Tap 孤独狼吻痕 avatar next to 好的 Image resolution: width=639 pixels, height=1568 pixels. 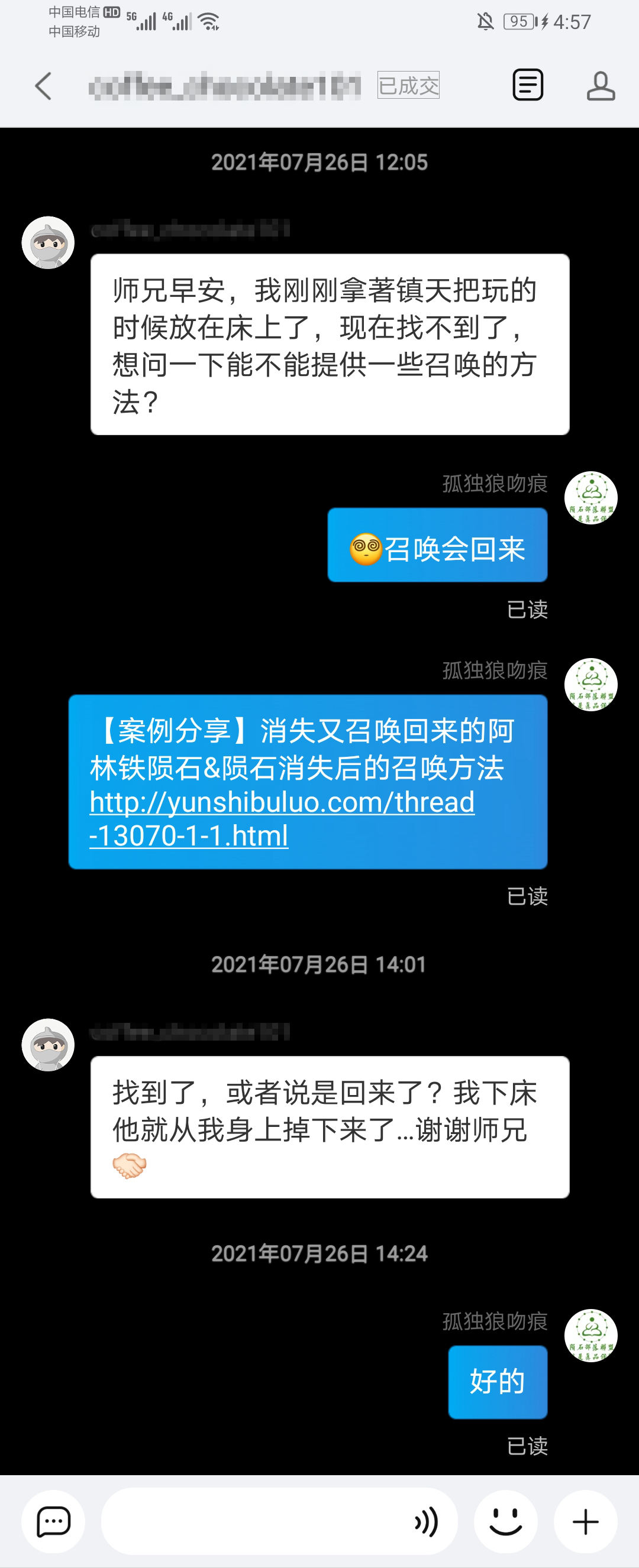point(590,1336)
